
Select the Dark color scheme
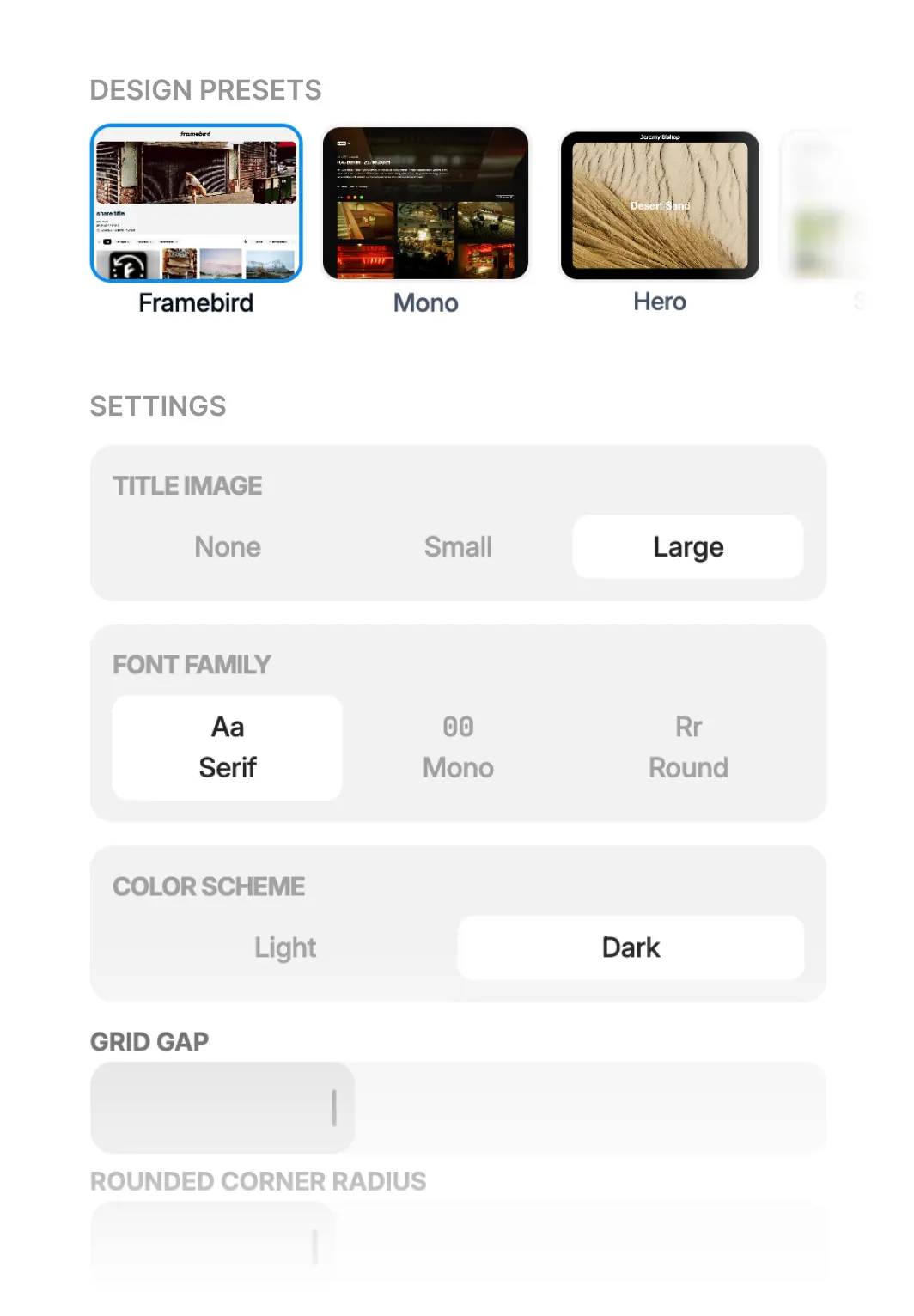tap(631, 947)
